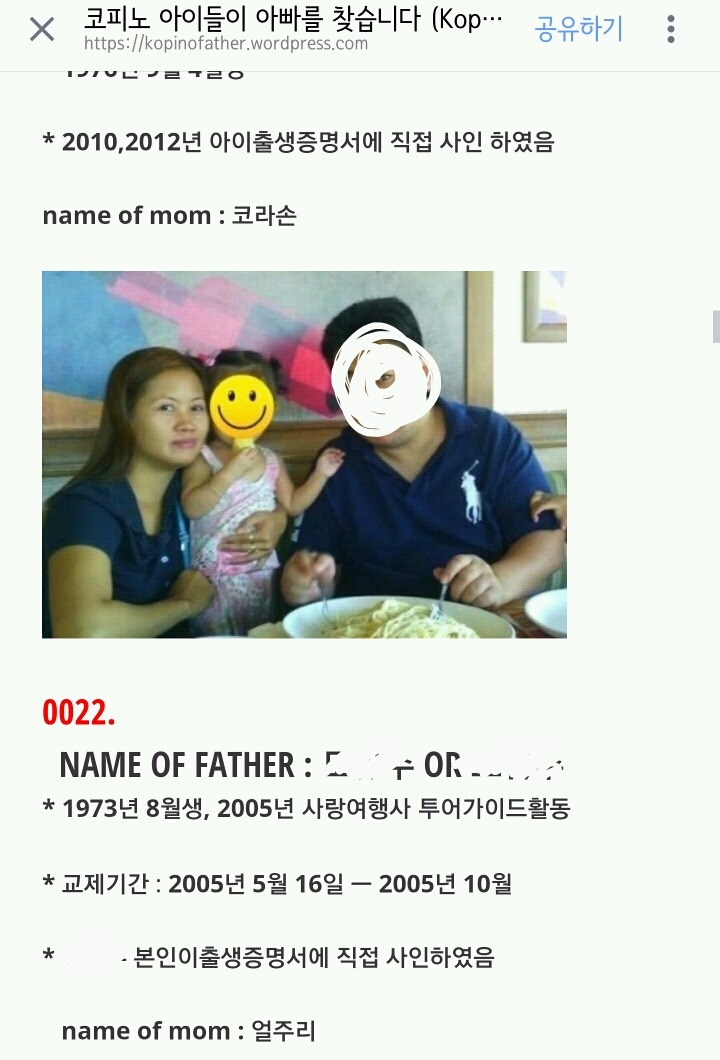720x1060 pixels.
Task: Open the three-dot overflow menu
Action: 671,30
